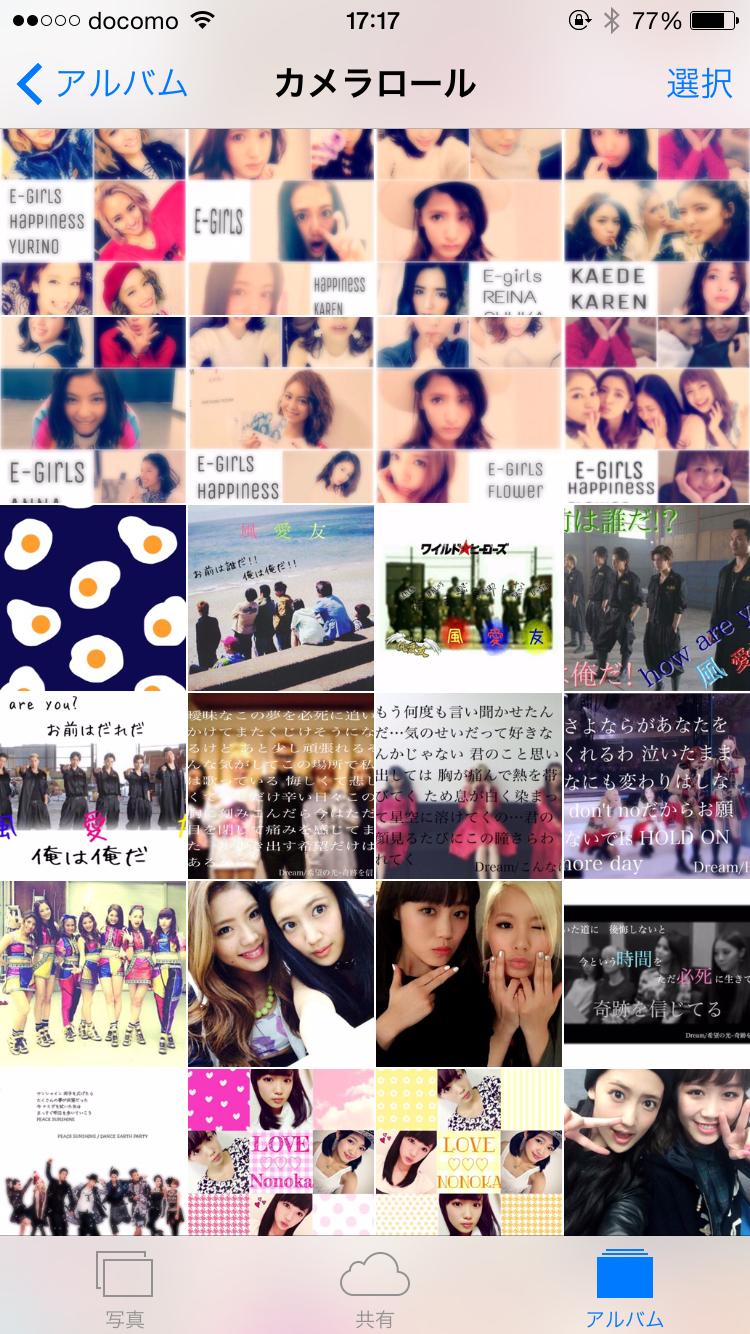Viewport: 750px width, 1334px height.
Task: Open the ワイルドヒーローズ poster photo
Action: point(469,597)
